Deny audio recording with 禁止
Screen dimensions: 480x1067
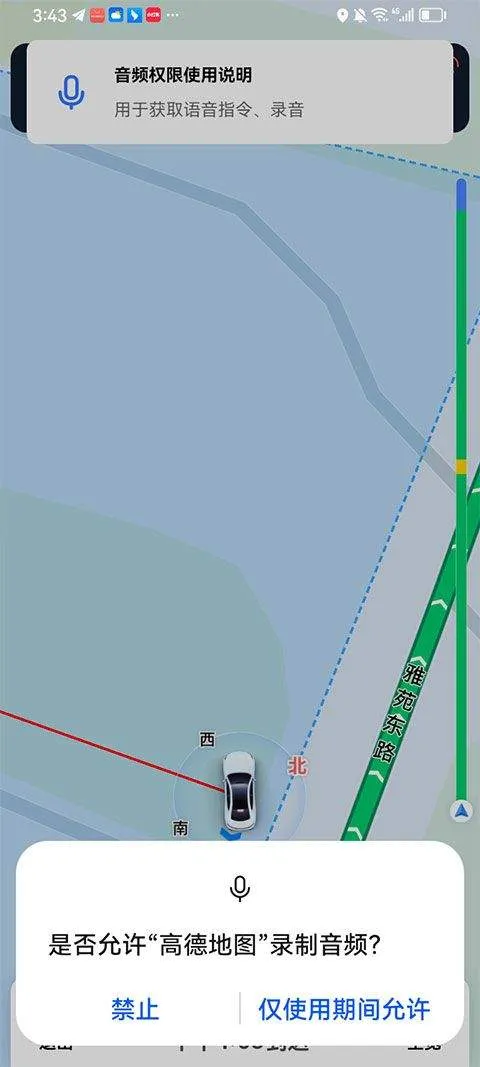click(x=135, y=1008)
